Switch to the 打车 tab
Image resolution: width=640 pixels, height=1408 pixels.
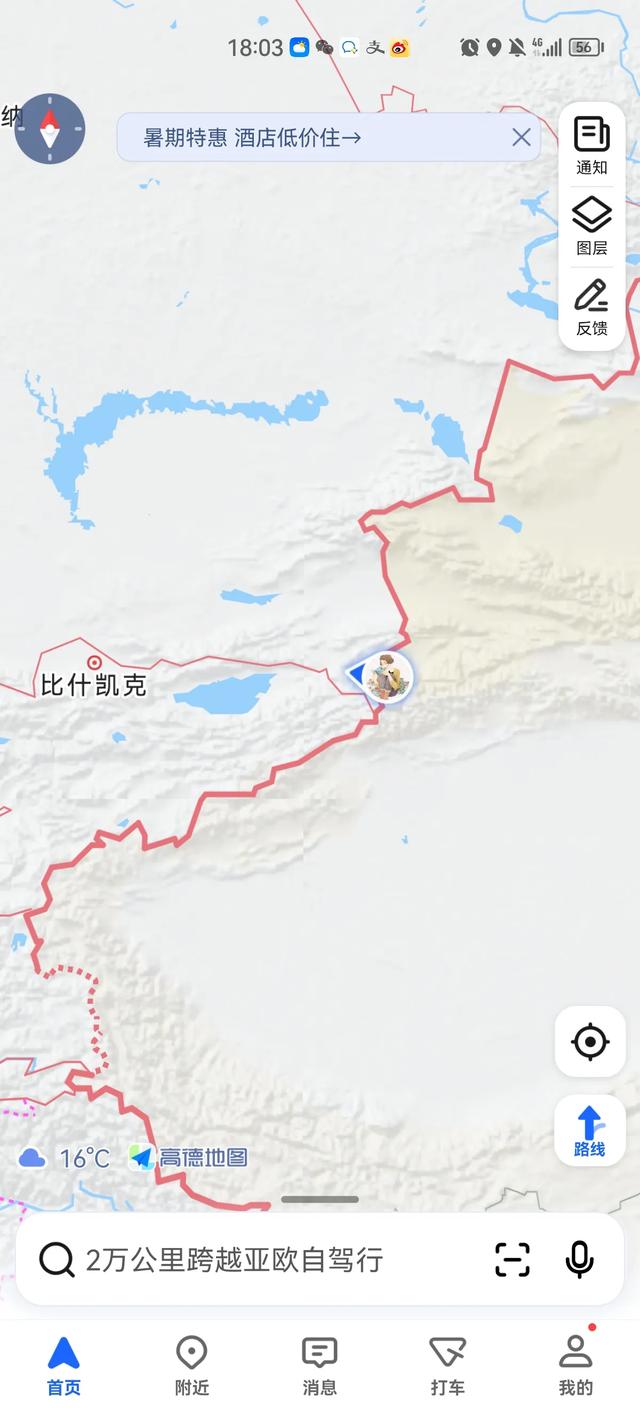click(x=448, y=1365)
